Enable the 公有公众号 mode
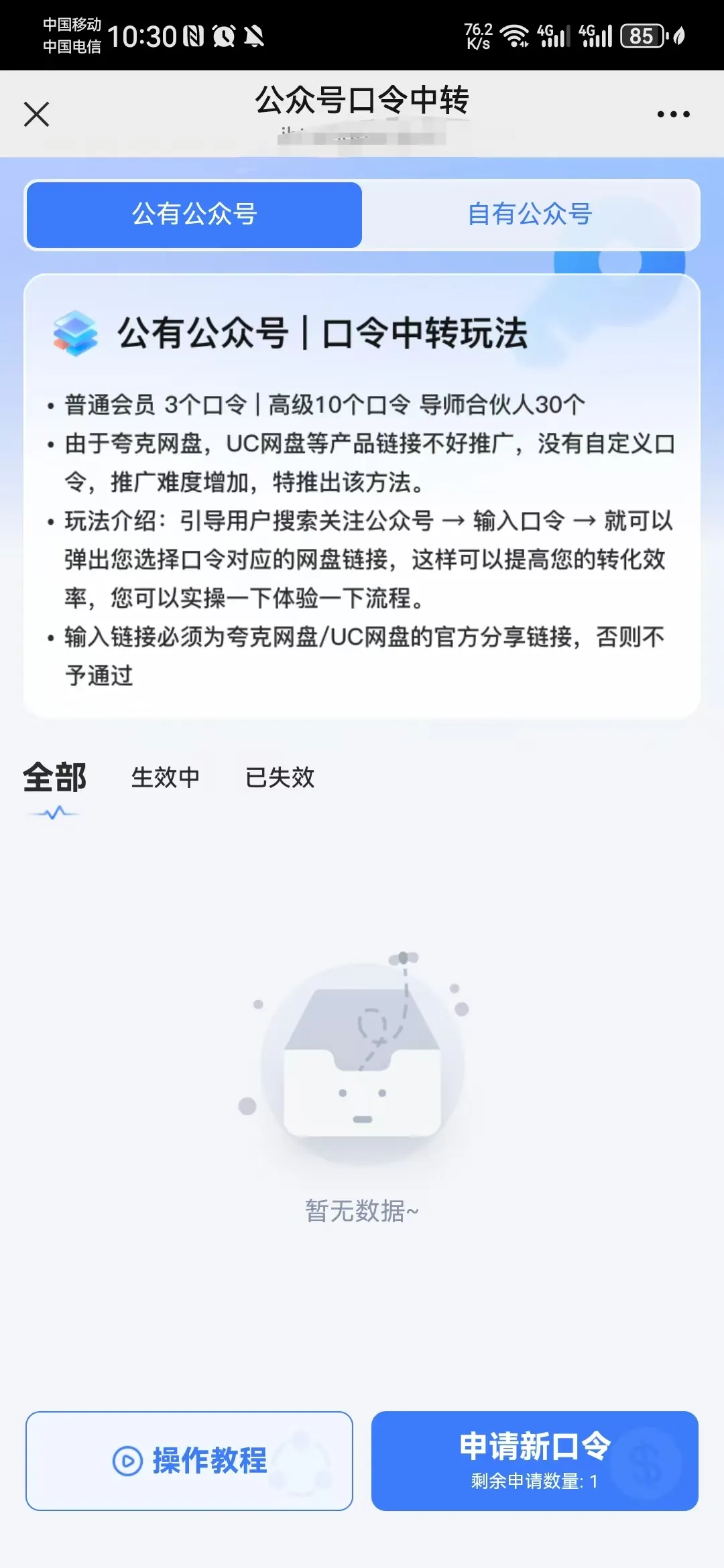The height and width of the screenshot is (1568, 724). coord(193,214)
